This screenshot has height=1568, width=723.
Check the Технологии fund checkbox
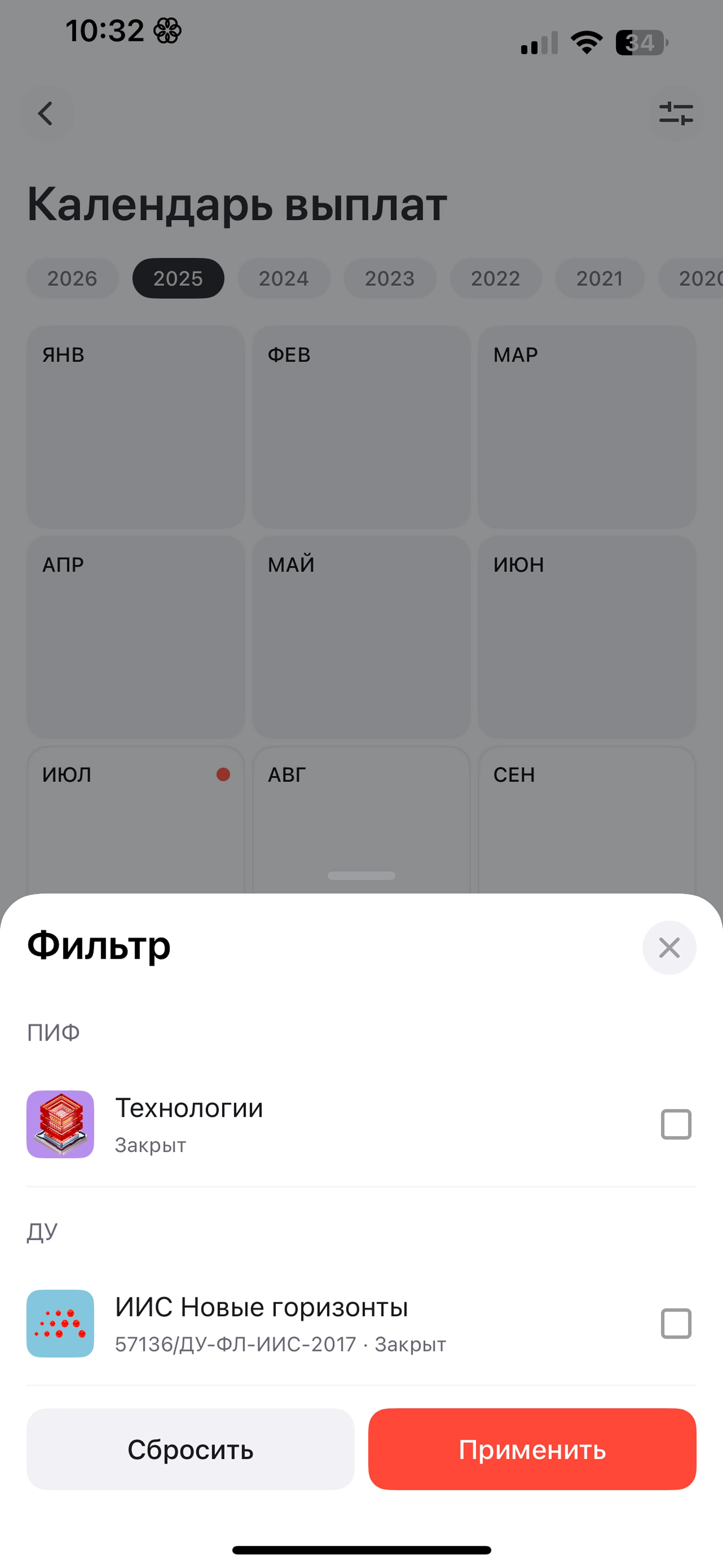click(676, 1124)
